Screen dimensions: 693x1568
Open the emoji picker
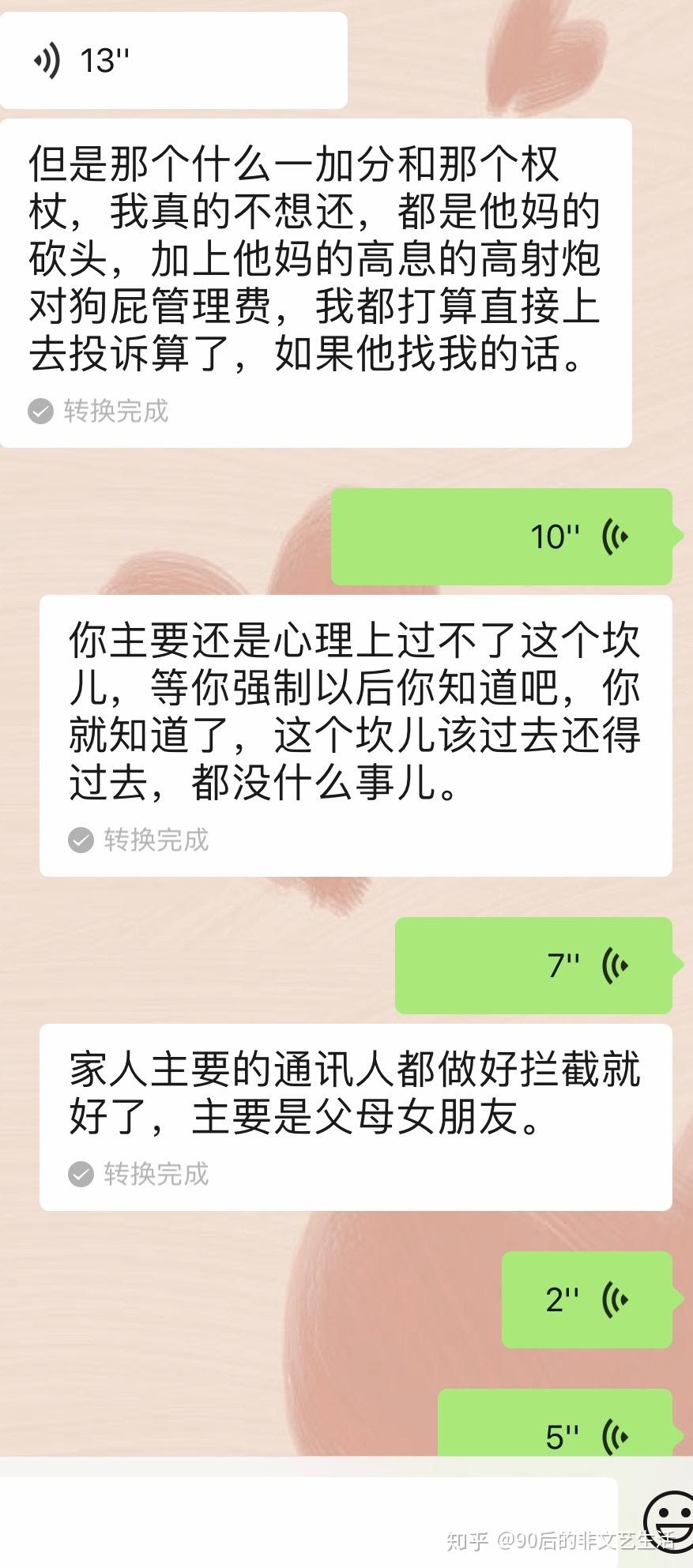[x=668, y=1517]
